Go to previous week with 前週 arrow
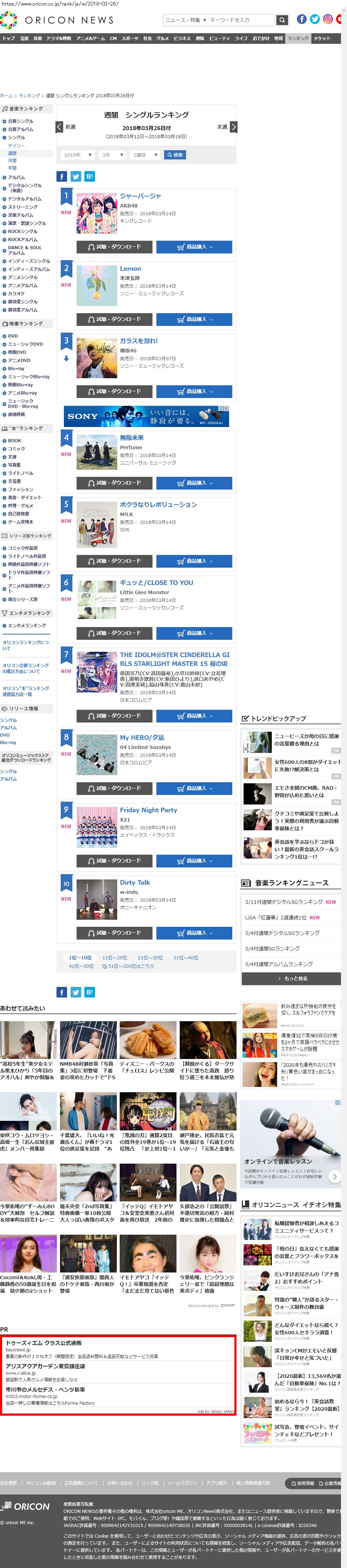347x1568 pixels. (x=60, y=127)
